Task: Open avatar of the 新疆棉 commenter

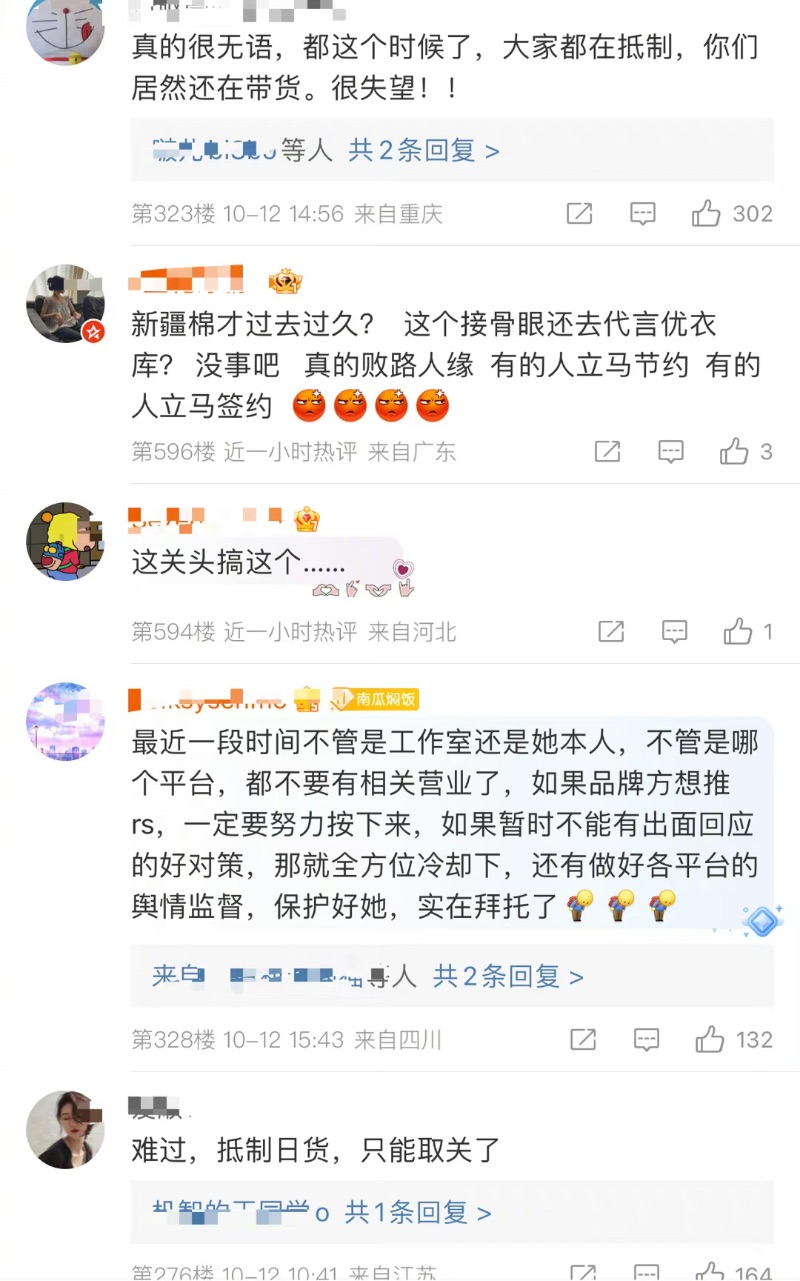Action: [x=65, y=304]
